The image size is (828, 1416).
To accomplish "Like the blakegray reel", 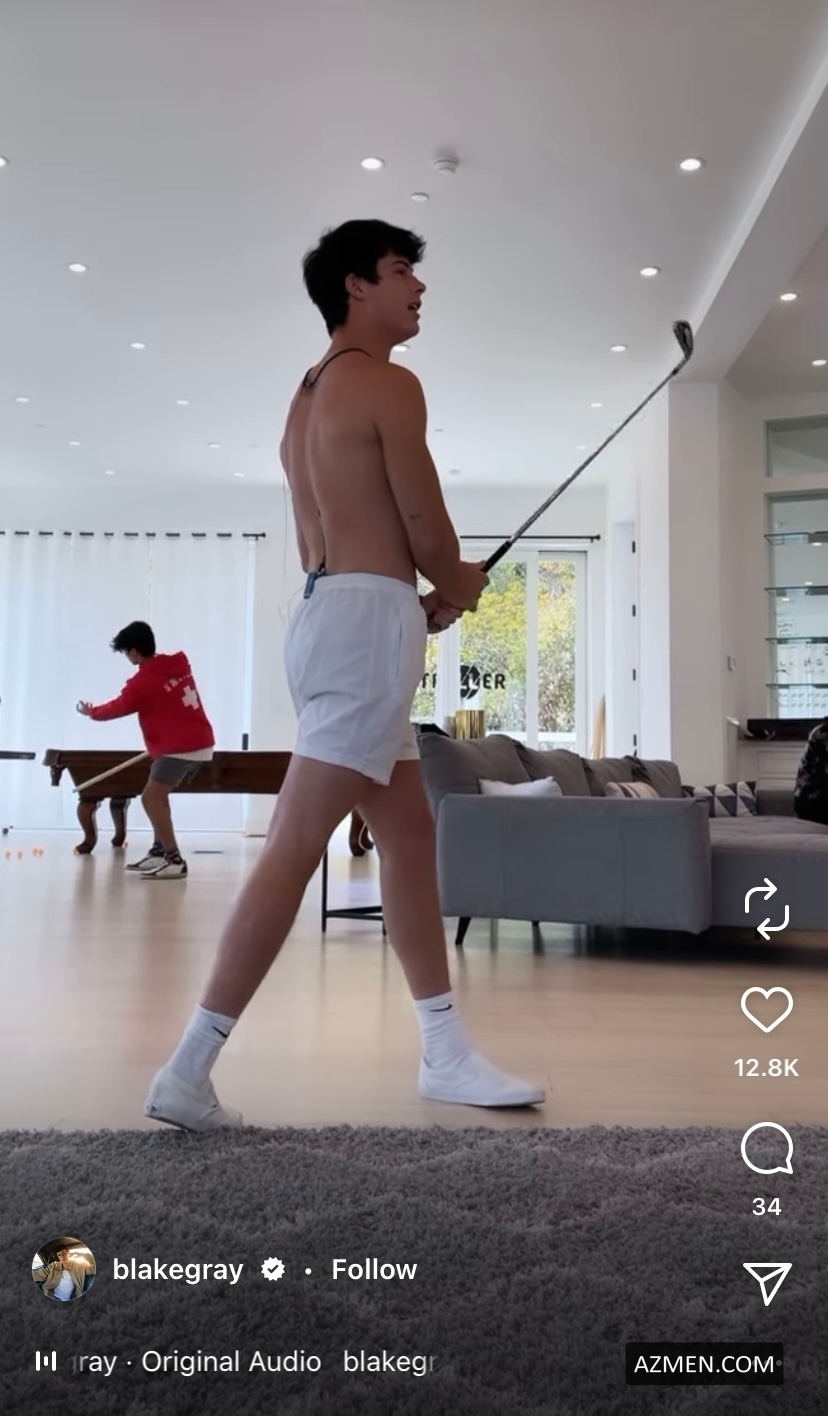I will click(766, 1009).
